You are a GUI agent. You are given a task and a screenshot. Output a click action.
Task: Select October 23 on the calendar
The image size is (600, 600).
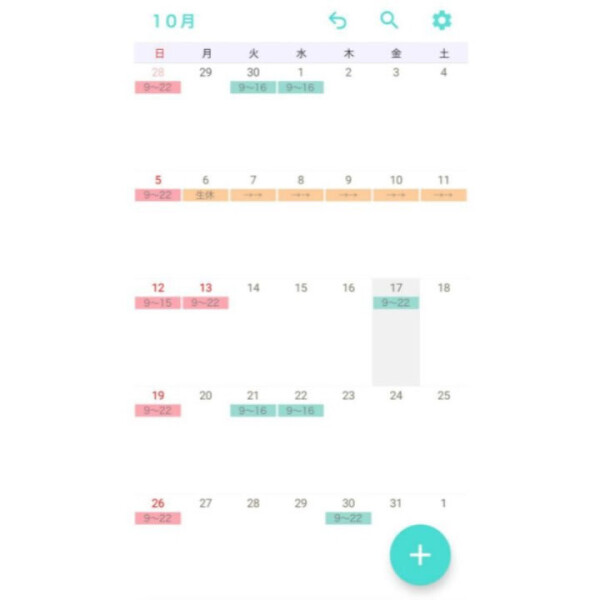pos(348,396)
